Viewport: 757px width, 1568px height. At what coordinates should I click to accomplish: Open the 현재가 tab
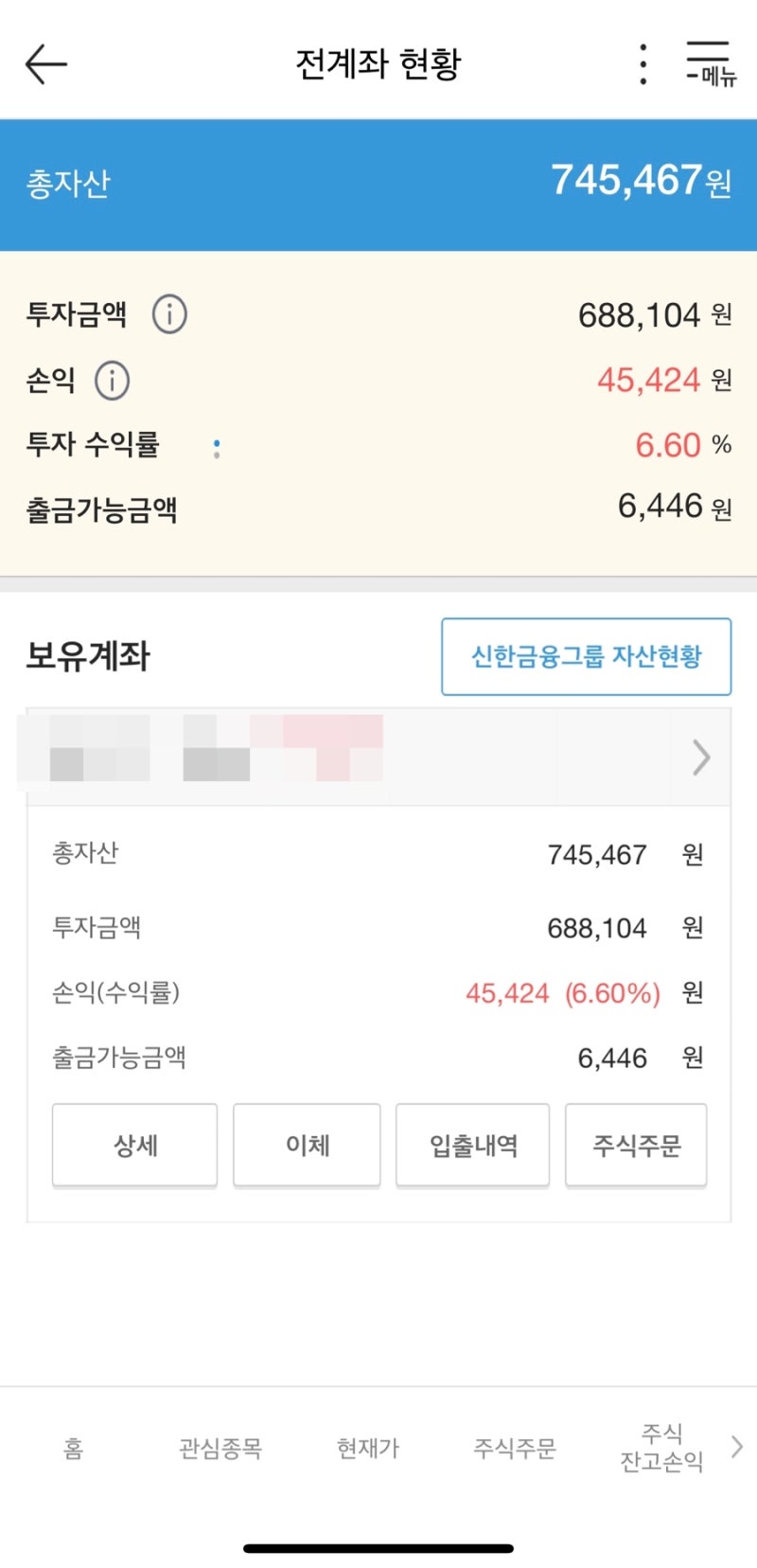[x=368, y=1448]
